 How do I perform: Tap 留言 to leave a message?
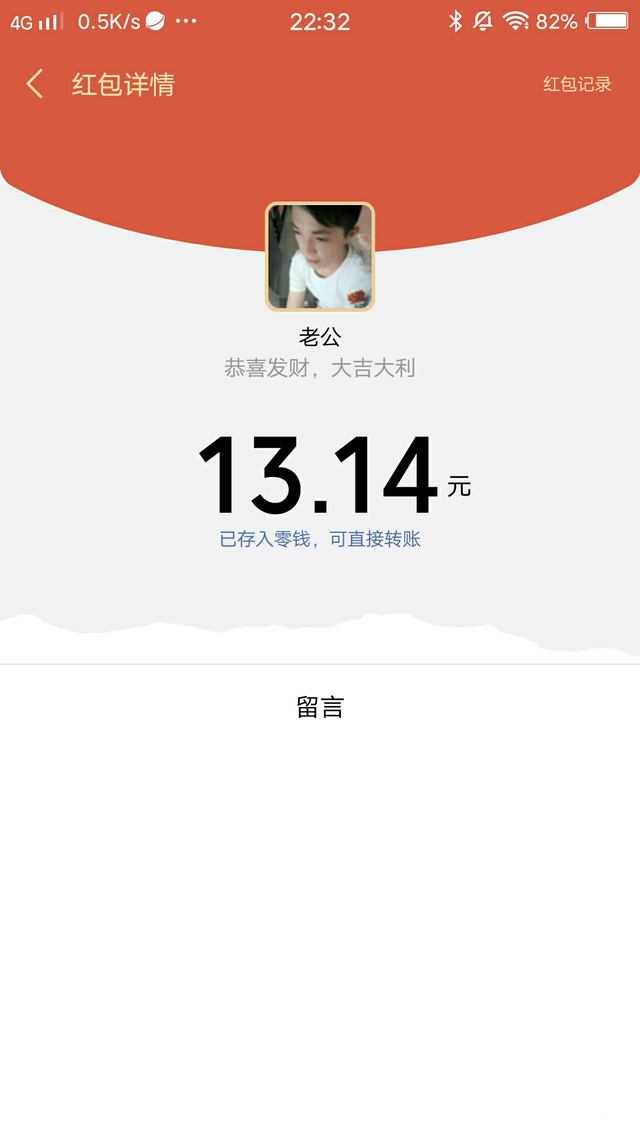320,708
